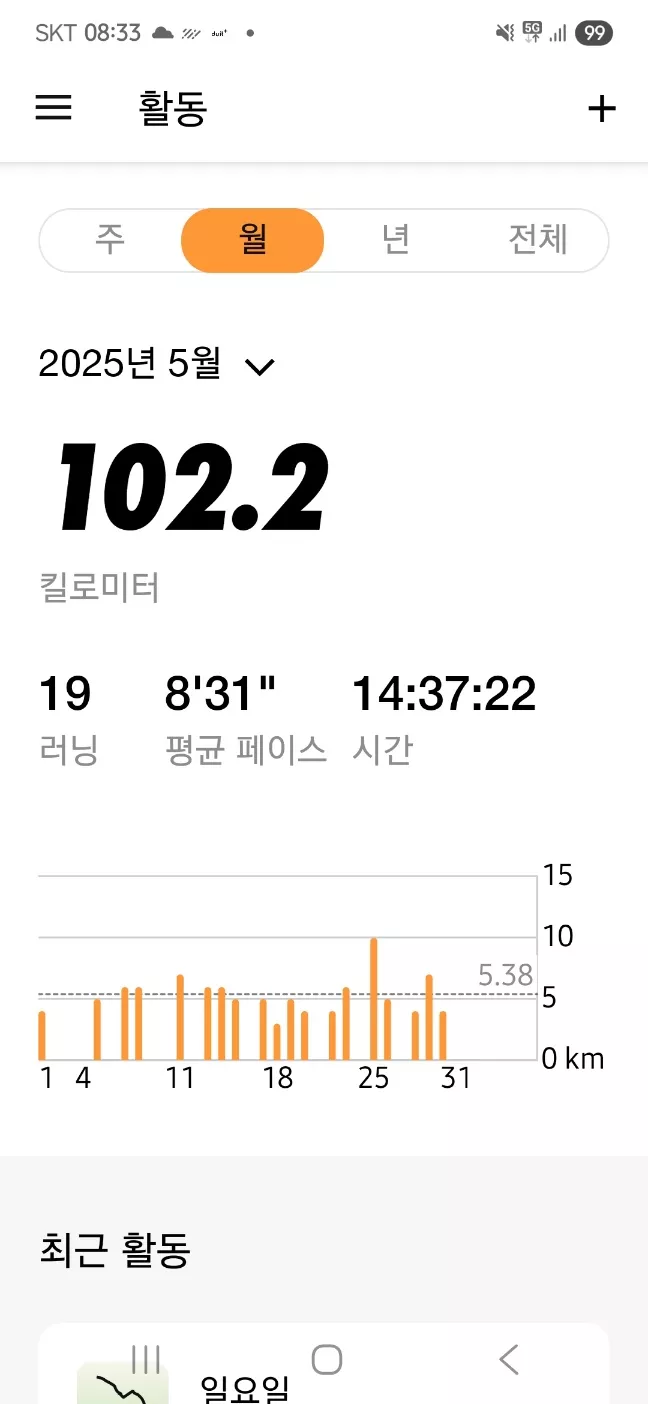The width and height of the screenshot is (648, 1404).
Task: Select the 월 (month) tab
Action: coord(253,240)
